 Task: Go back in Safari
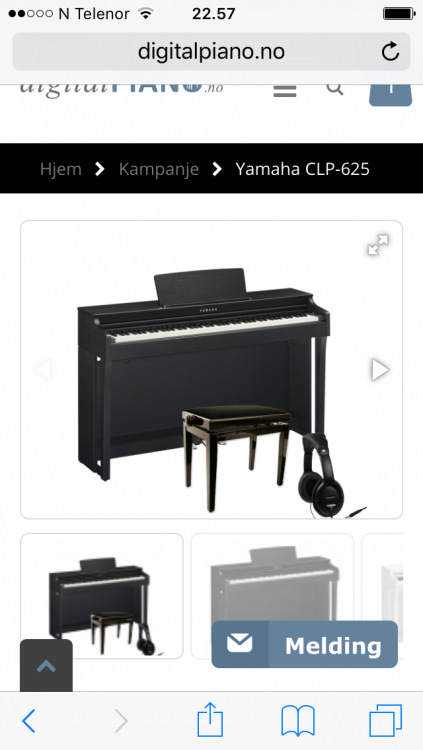(x=29, y=721)
